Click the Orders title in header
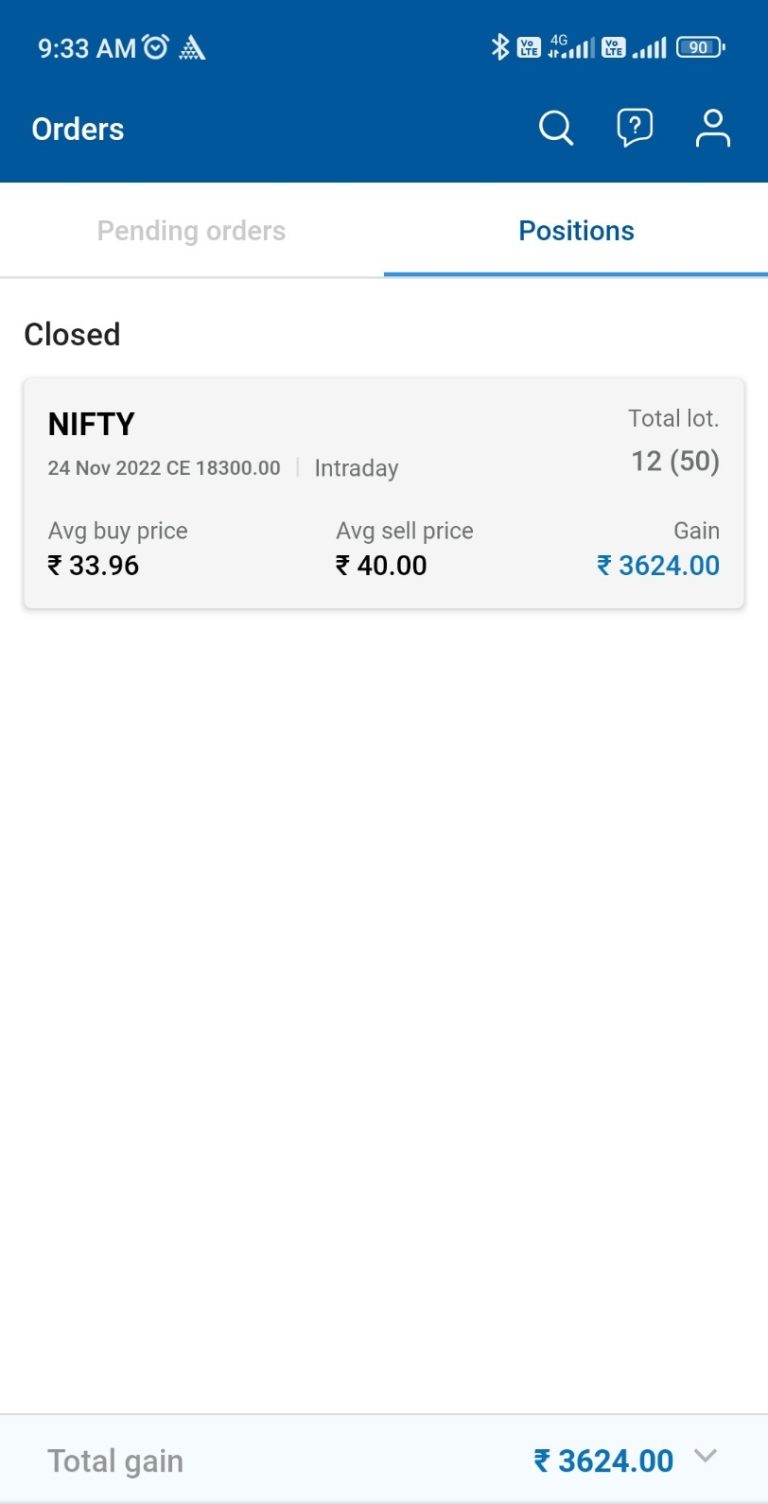Screen dimensions: 768x1504 (78, 128)
